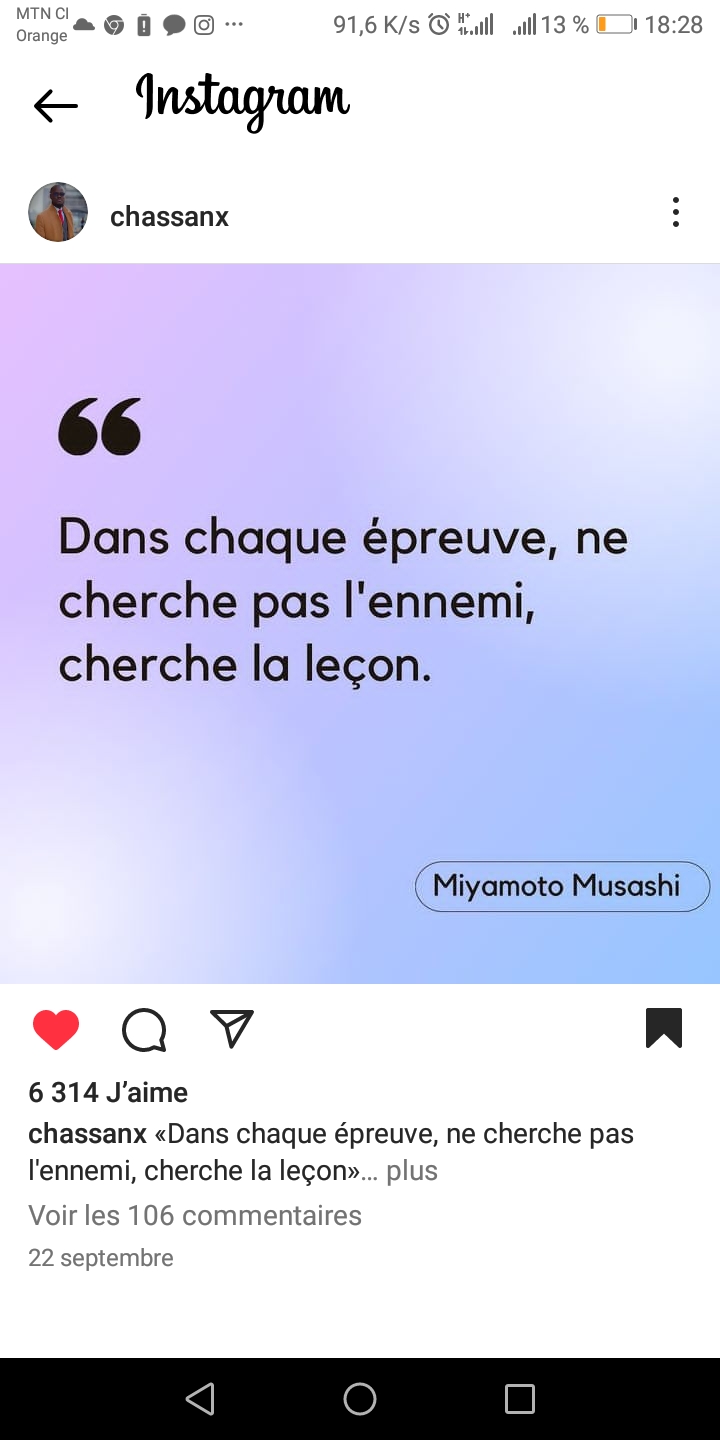Viewport: 720px width, 1440px height.
Task: Tap the system home button
Action: pyautogui.click(x=360, y=1398)
